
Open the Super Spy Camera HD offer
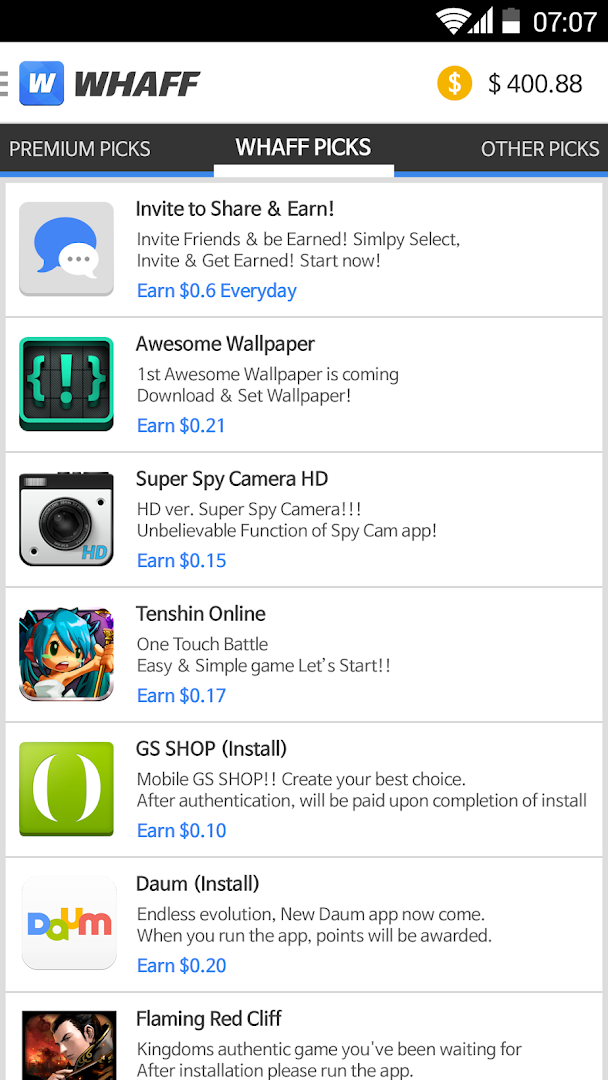click(x=304, y=520)
